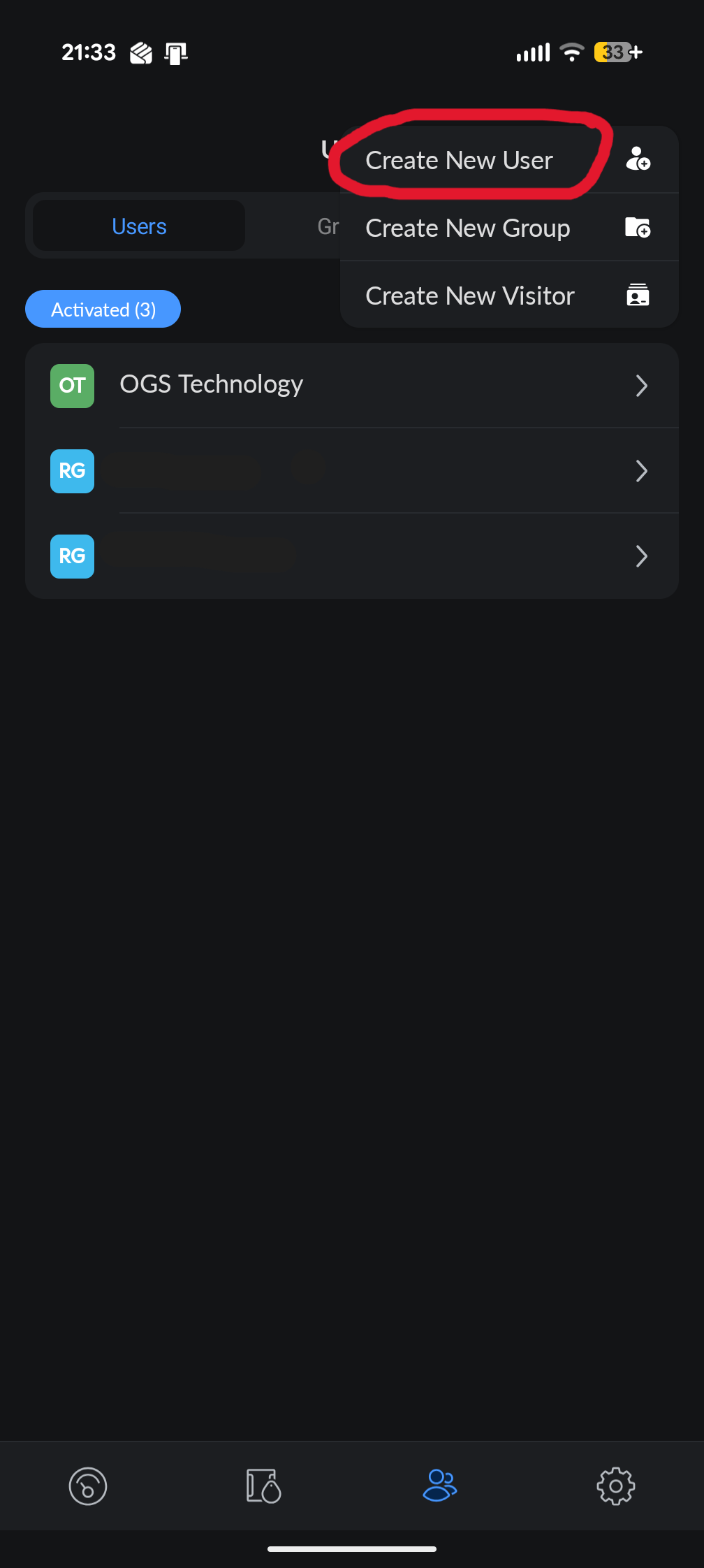Tap Create New Visitor
This screenshot has height=1568, width=704.
[x=470, y=296]
